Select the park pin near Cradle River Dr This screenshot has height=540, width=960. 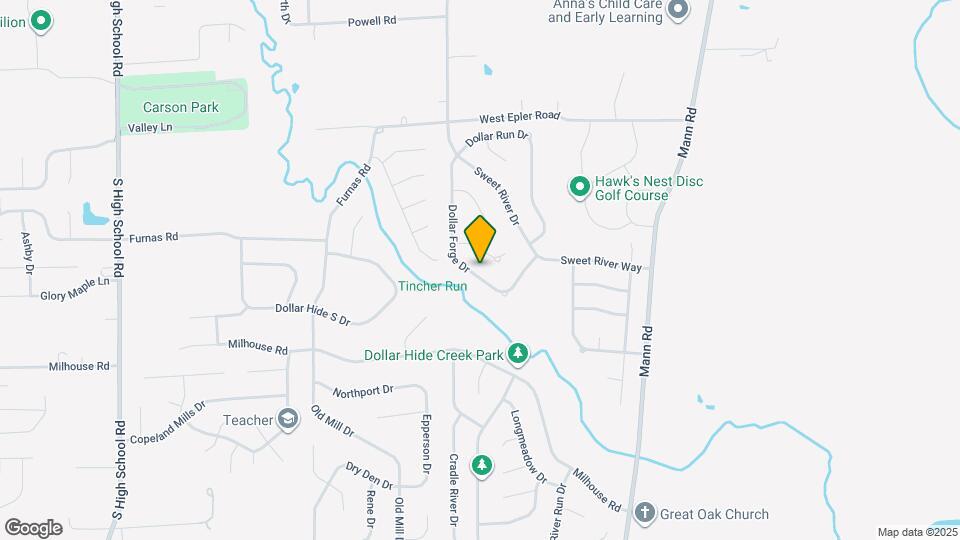(x=482, y=465)
